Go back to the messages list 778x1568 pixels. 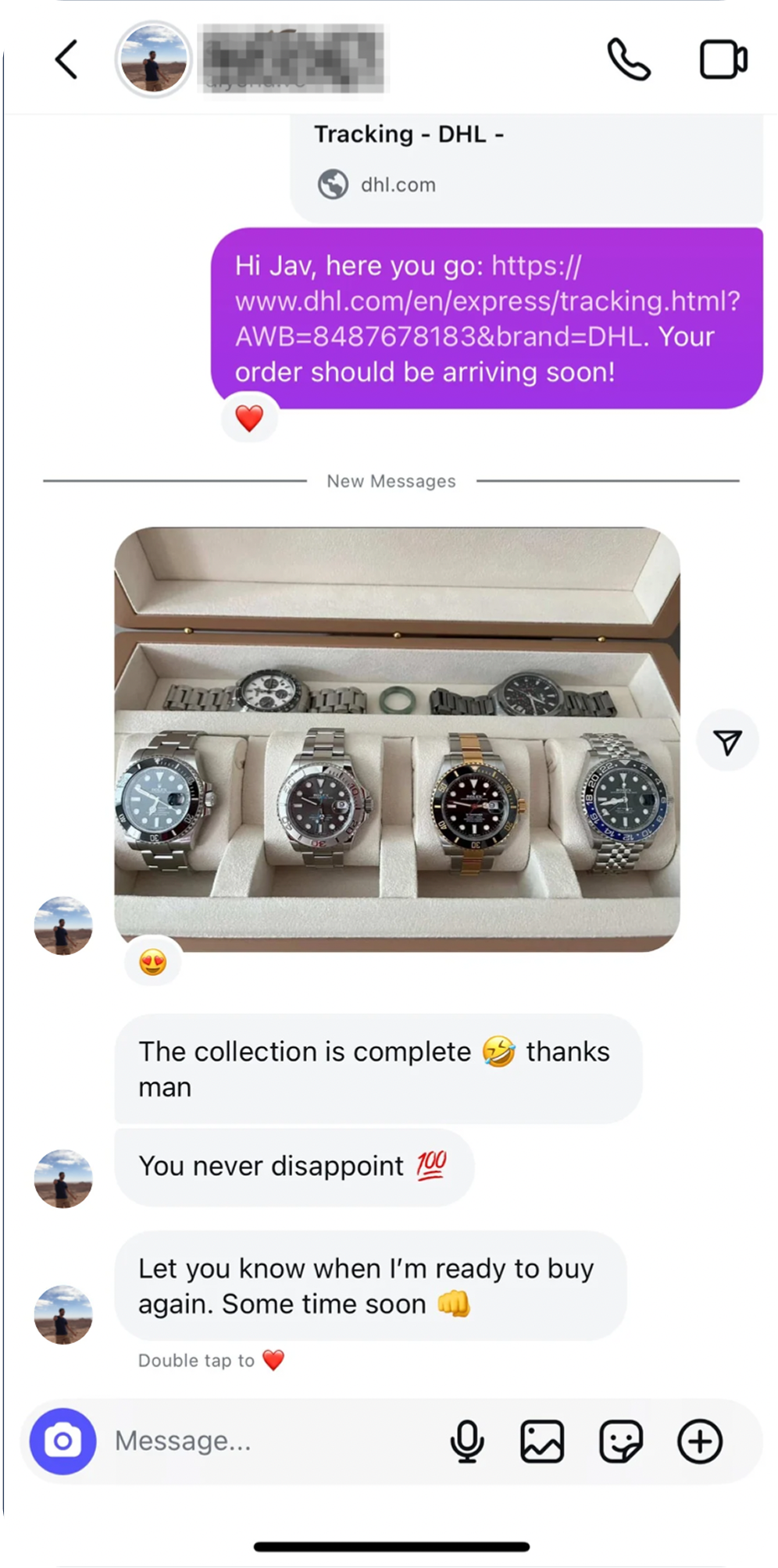point(66,59)
